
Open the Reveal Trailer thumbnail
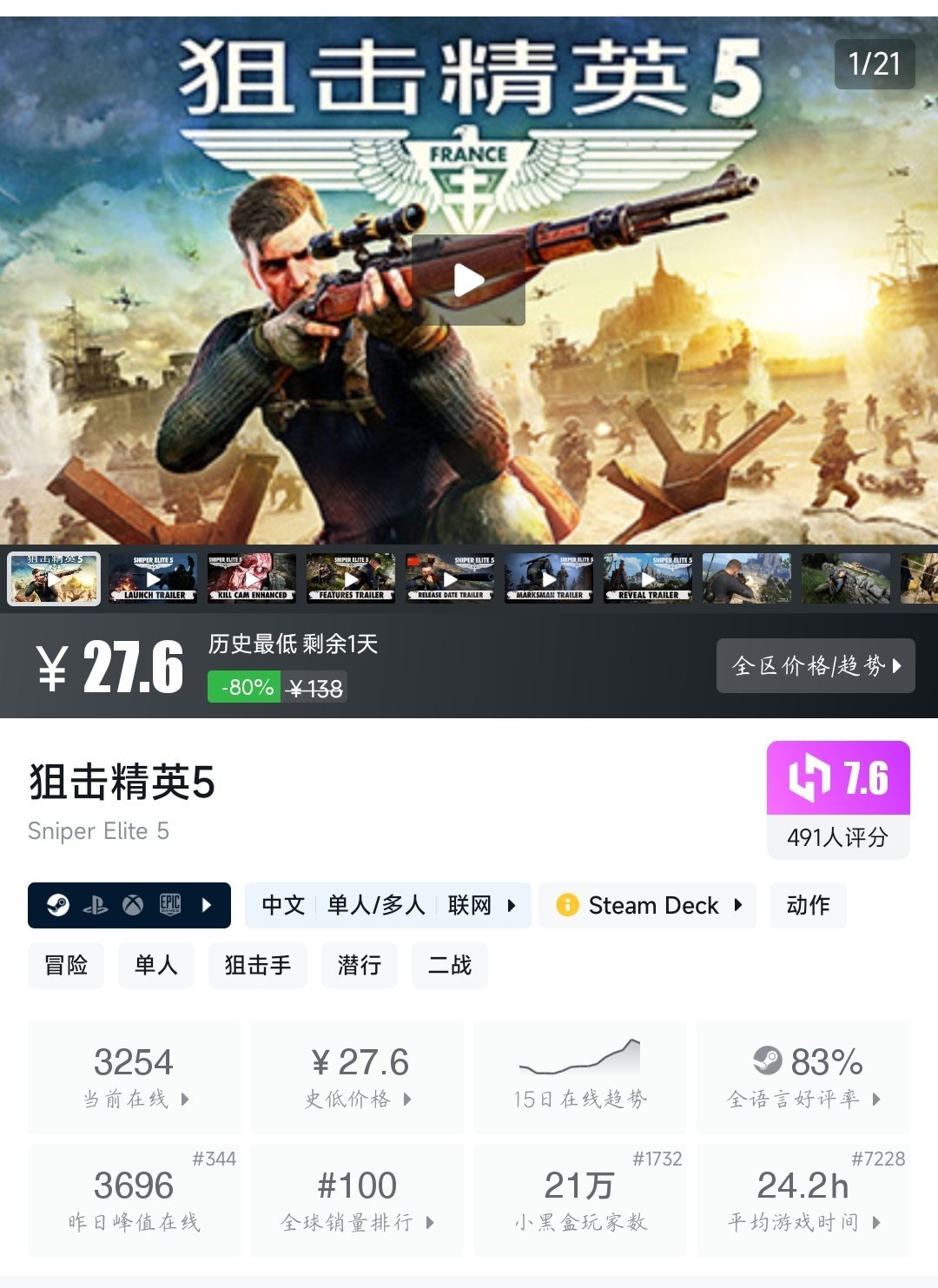[648, 578]
